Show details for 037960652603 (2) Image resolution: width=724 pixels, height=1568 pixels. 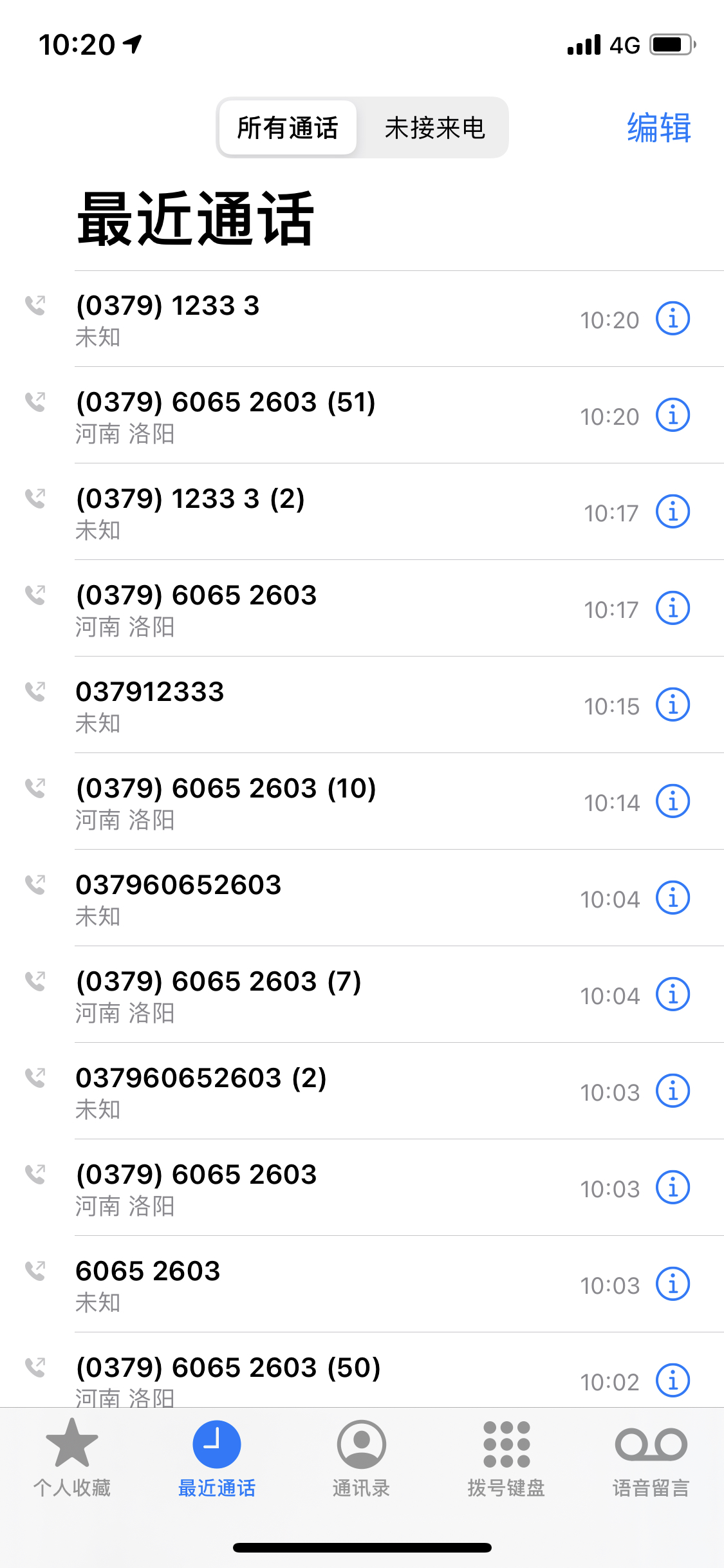tap(673, 1091)
